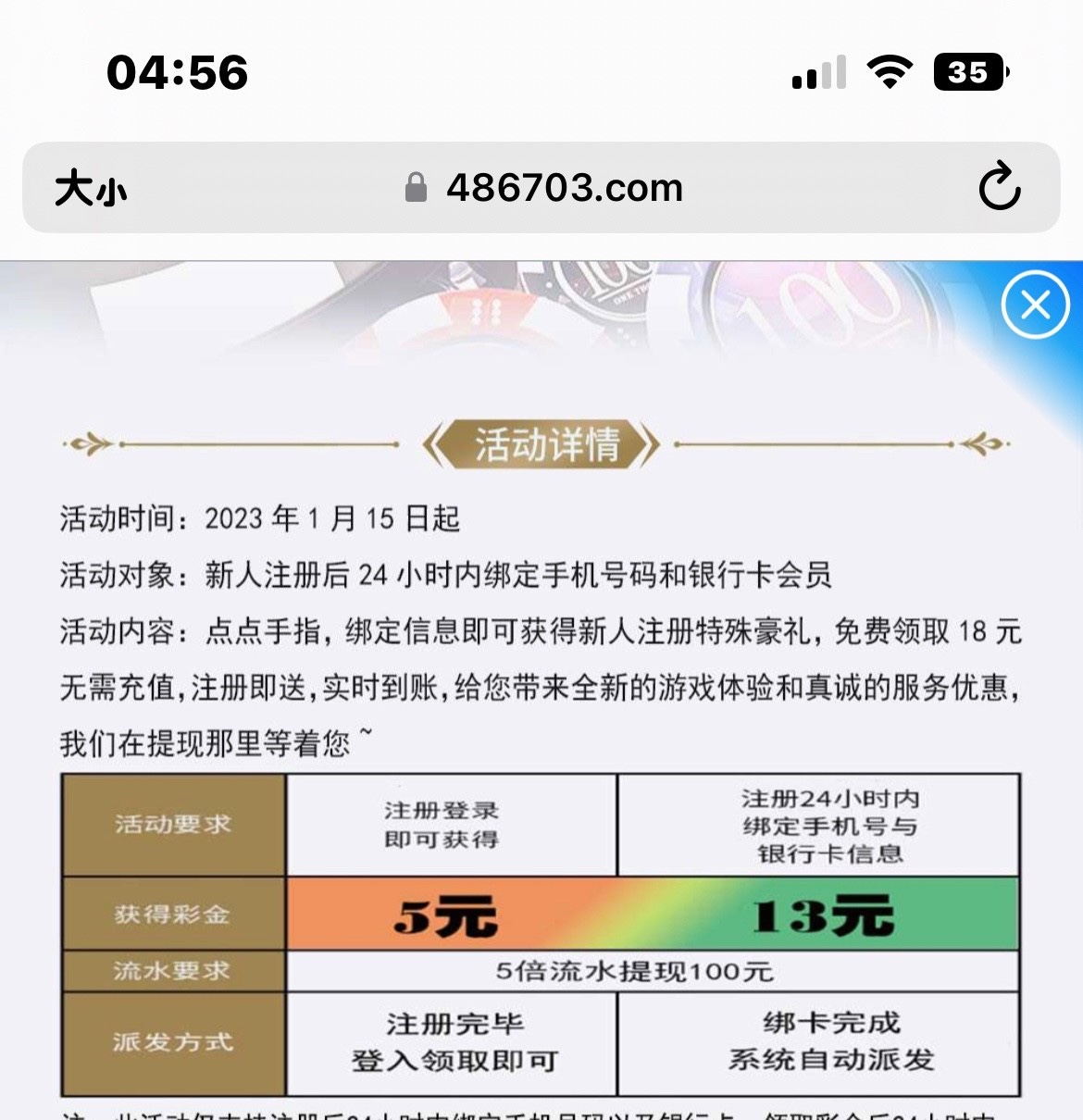
Task: Open the 大小 text size menu
Action: point(91,189)
